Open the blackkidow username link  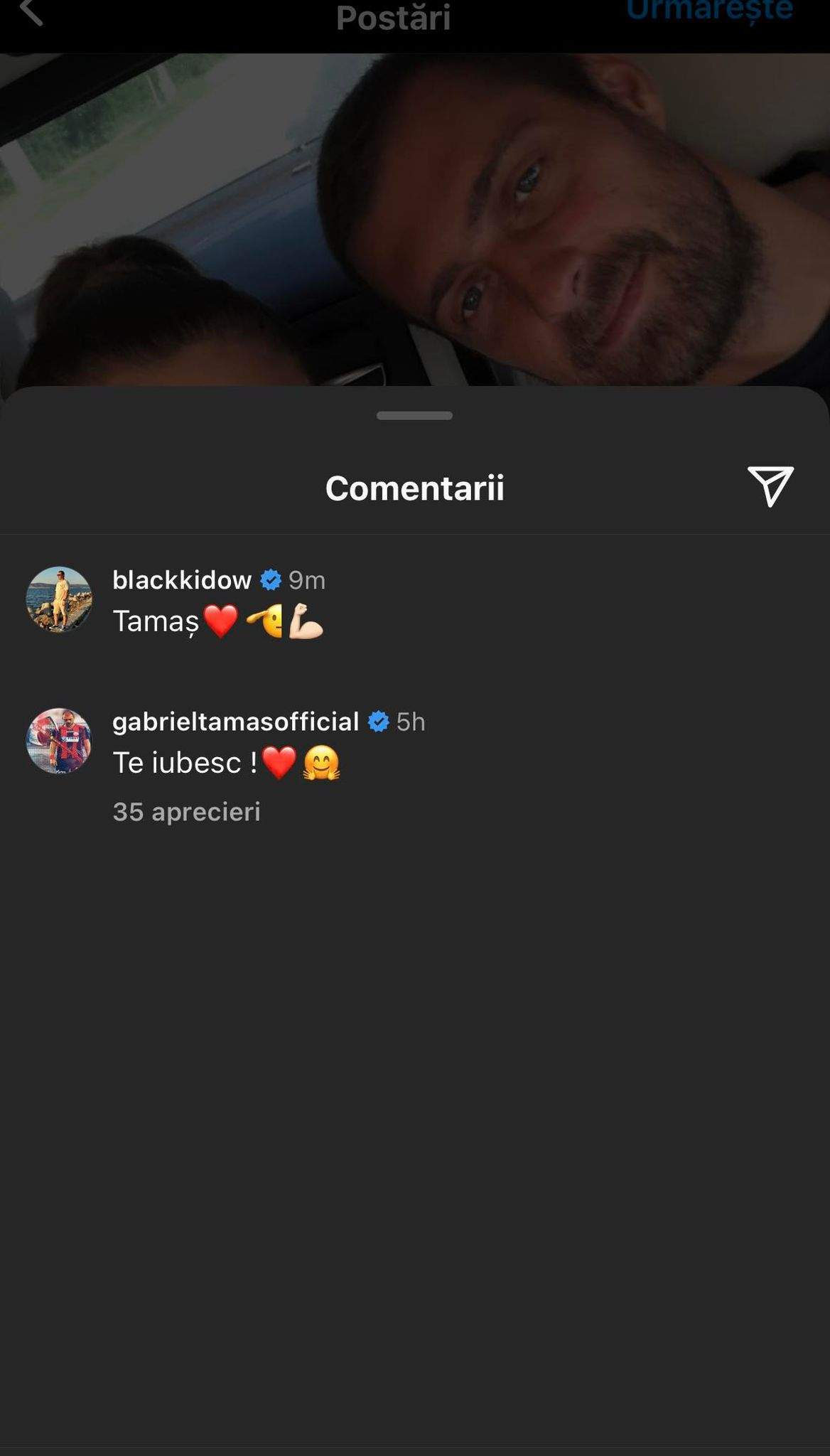(182, 580)
